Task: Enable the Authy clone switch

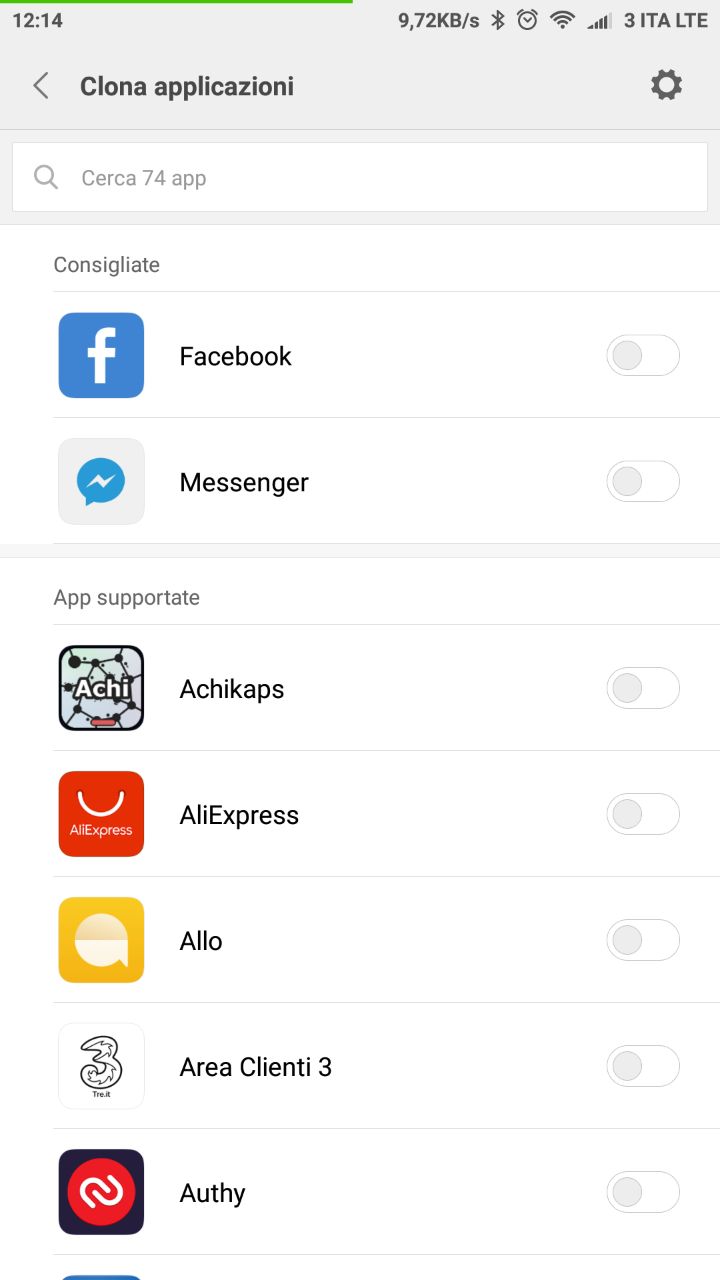Action: tap(643, 1192)
